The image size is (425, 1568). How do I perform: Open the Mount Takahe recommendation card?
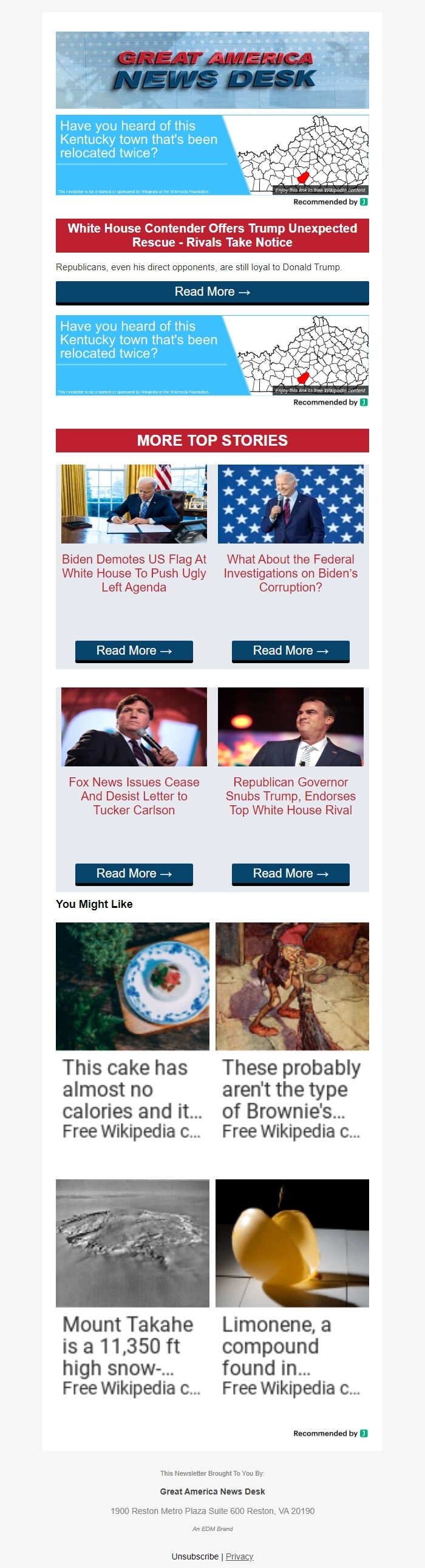tap(132, 1288)
